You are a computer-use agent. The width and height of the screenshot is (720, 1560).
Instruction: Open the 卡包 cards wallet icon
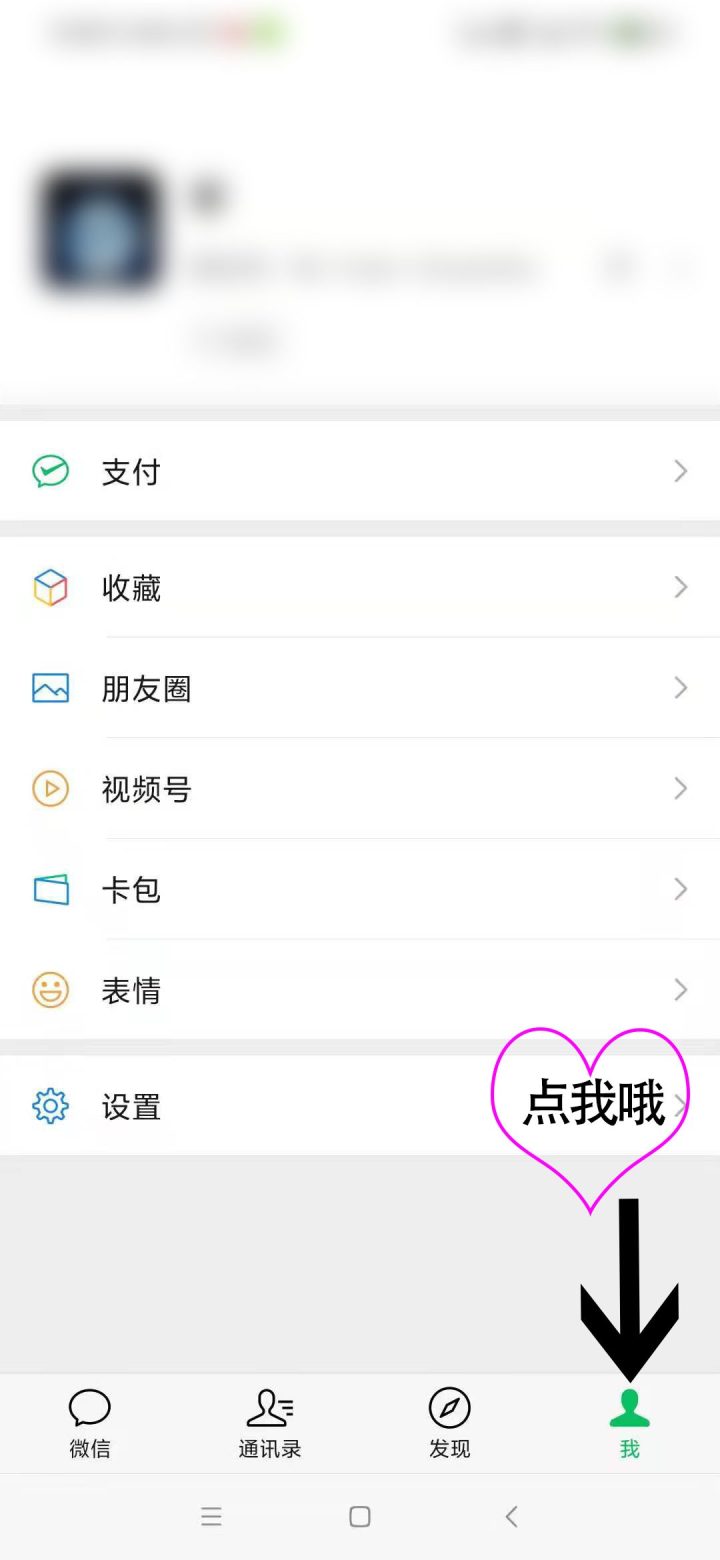[50, 889]
